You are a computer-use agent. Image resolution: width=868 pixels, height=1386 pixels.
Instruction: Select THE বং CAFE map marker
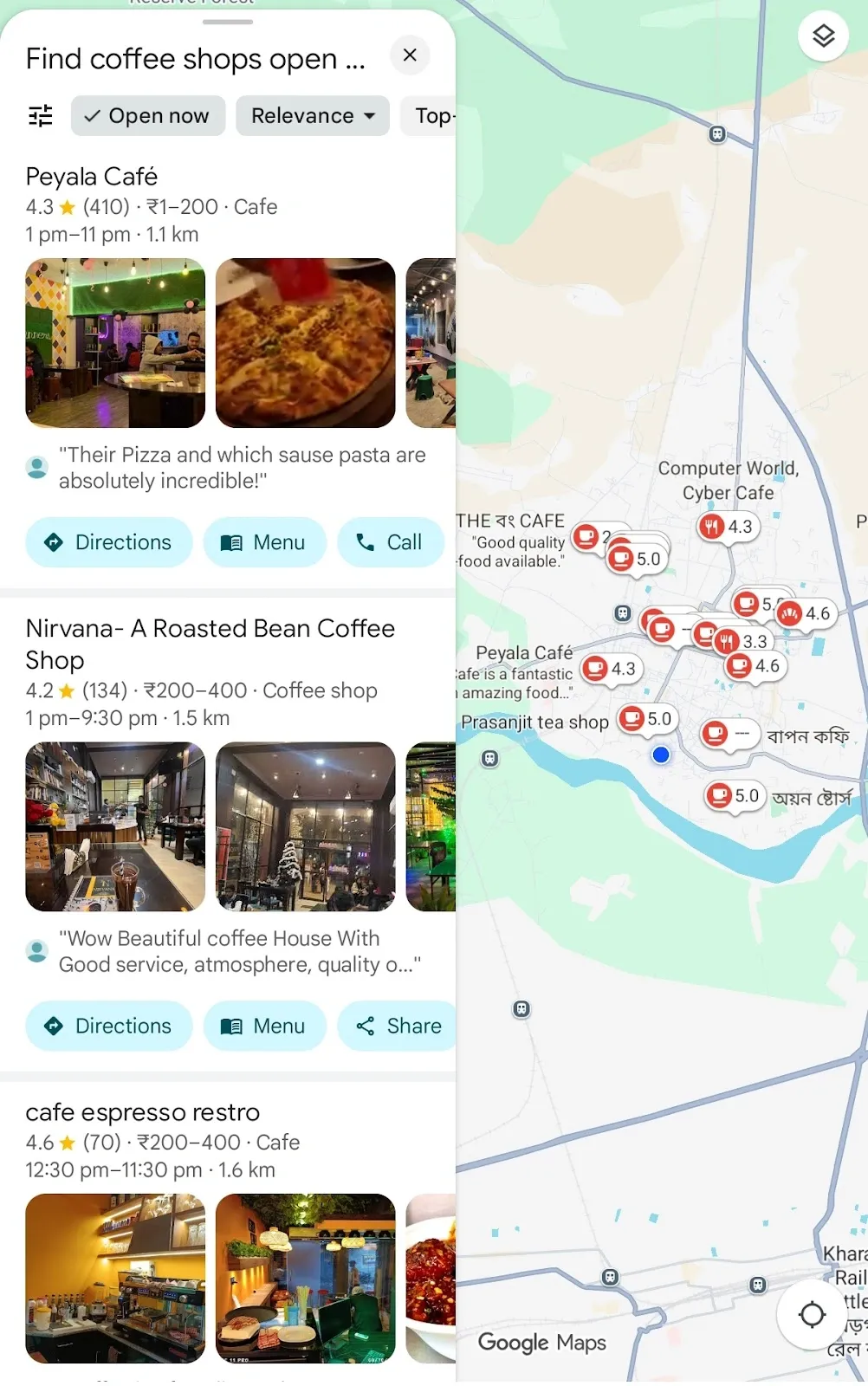[x=587, y=537]
